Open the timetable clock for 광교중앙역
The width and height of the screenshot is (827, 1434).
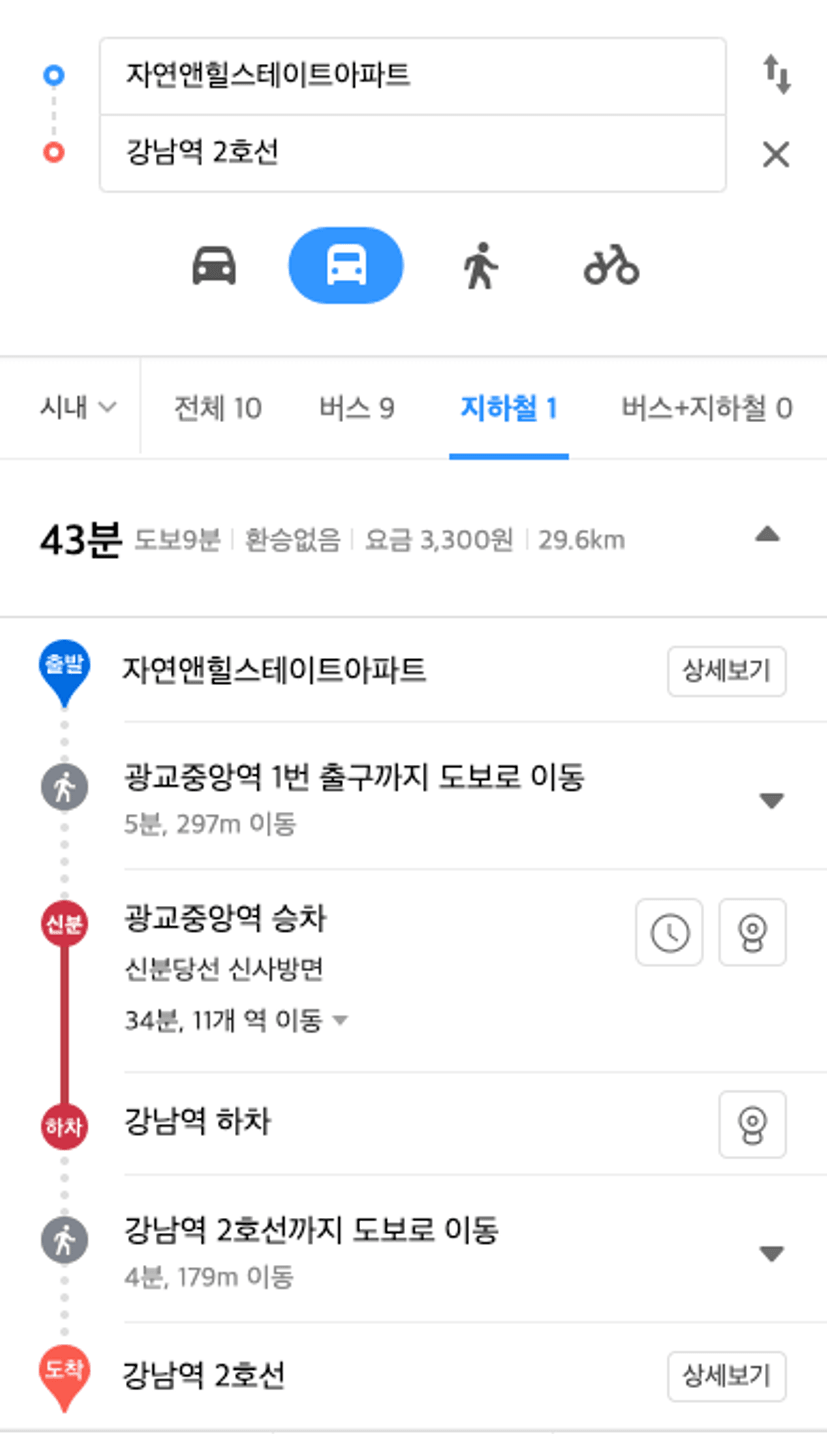[669, 932]
